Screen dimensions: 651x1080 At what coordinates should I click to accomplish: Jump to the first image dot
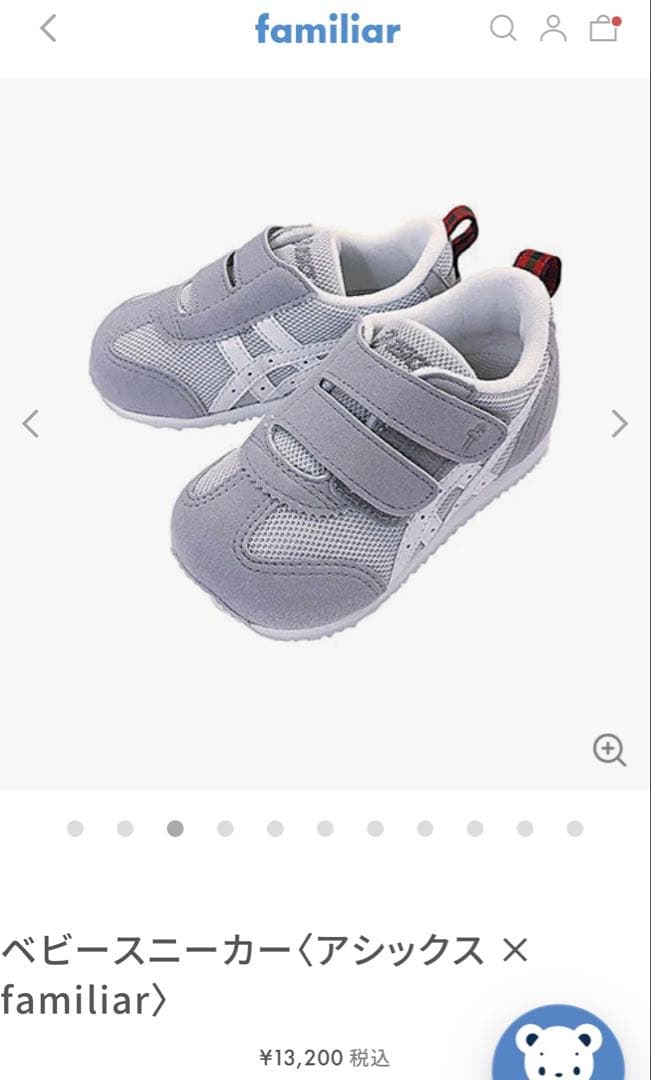tap(75, 828)
